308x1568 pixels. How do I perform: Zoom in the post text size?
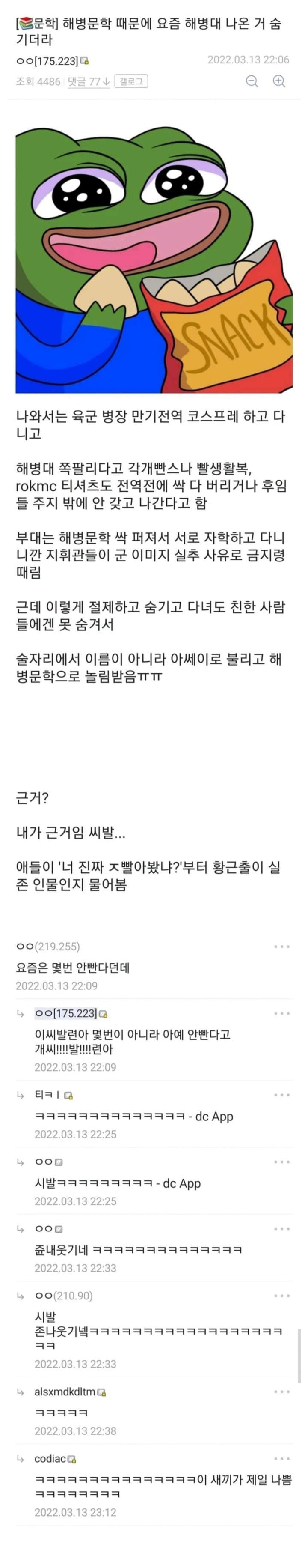(x=279, y=81)
